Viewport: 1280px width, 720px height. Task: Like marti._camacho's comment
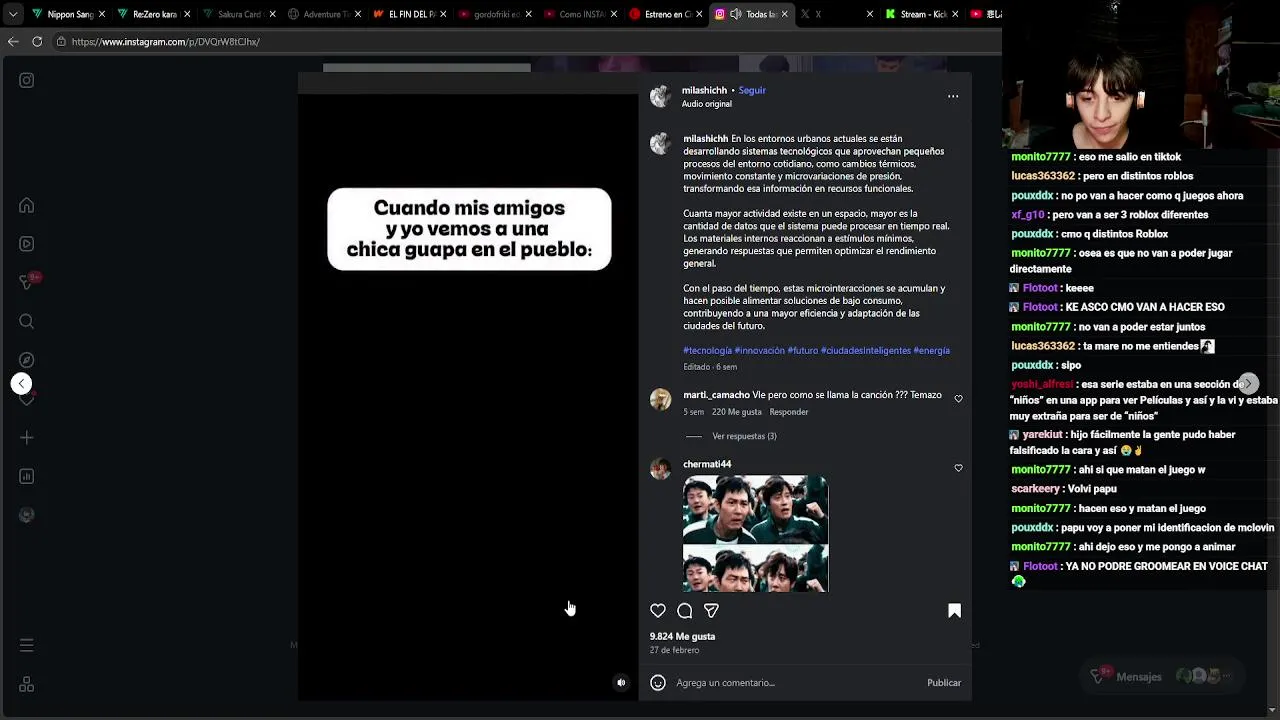[x=958, y=399]
